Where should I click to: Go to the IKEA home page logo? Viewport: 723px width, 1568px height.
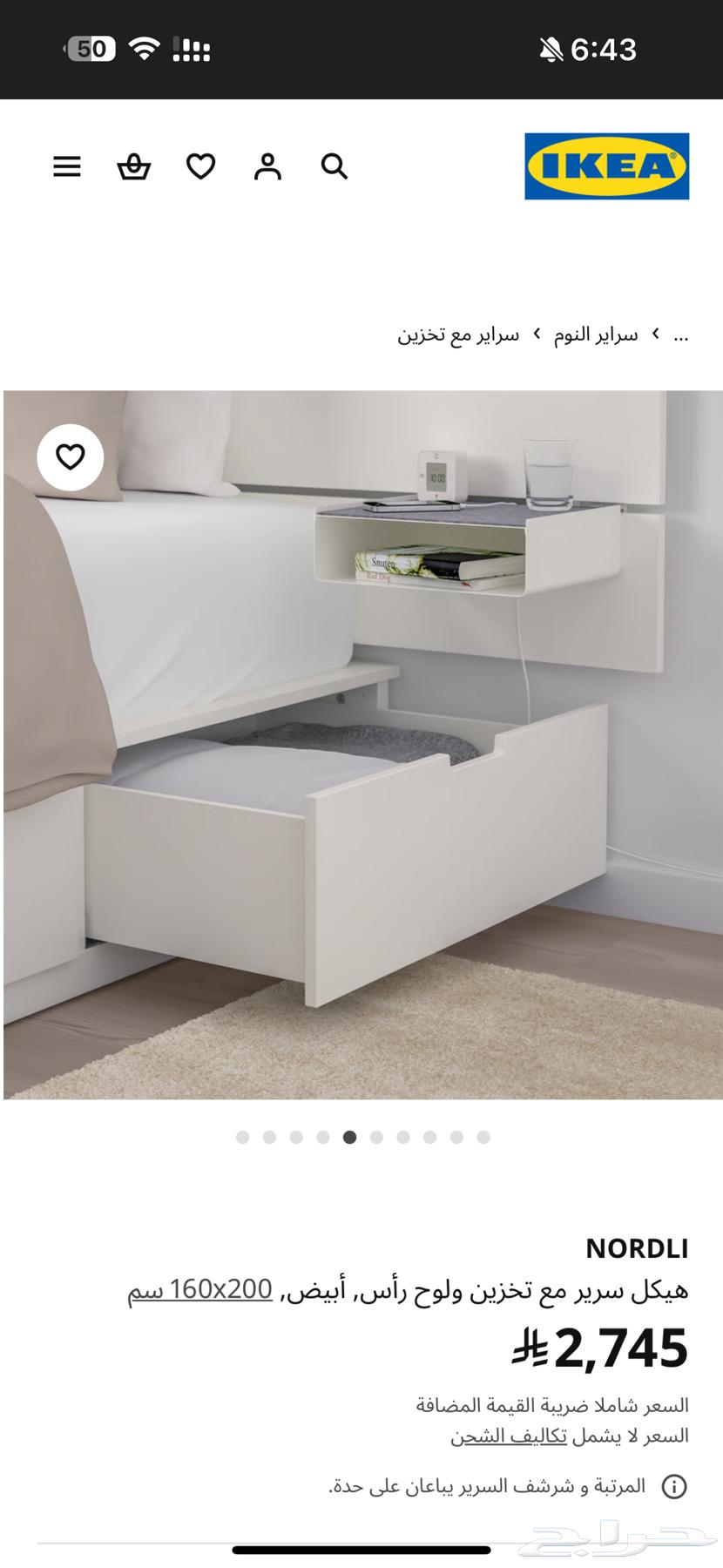606,166
